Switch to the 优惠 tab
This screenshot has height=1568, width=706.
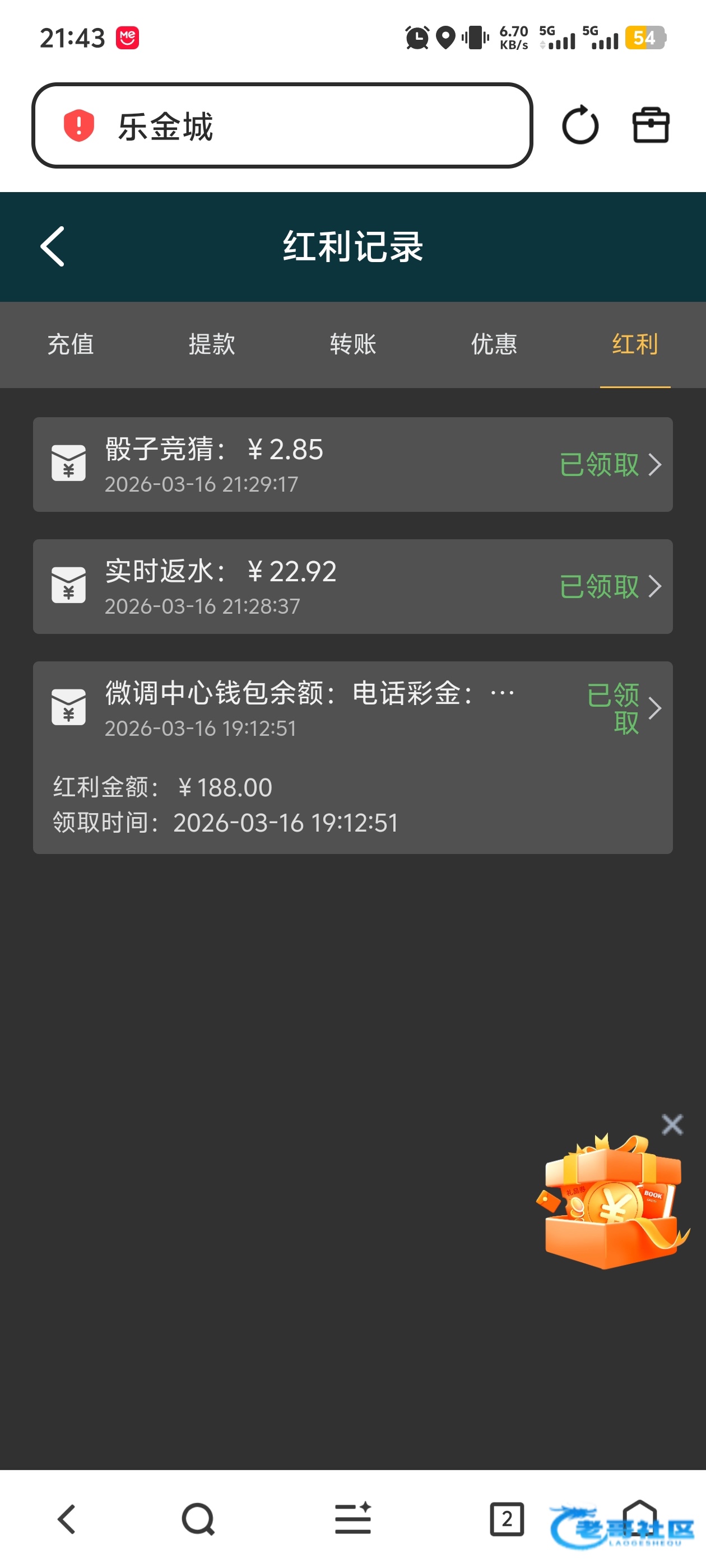coord(494,344)
